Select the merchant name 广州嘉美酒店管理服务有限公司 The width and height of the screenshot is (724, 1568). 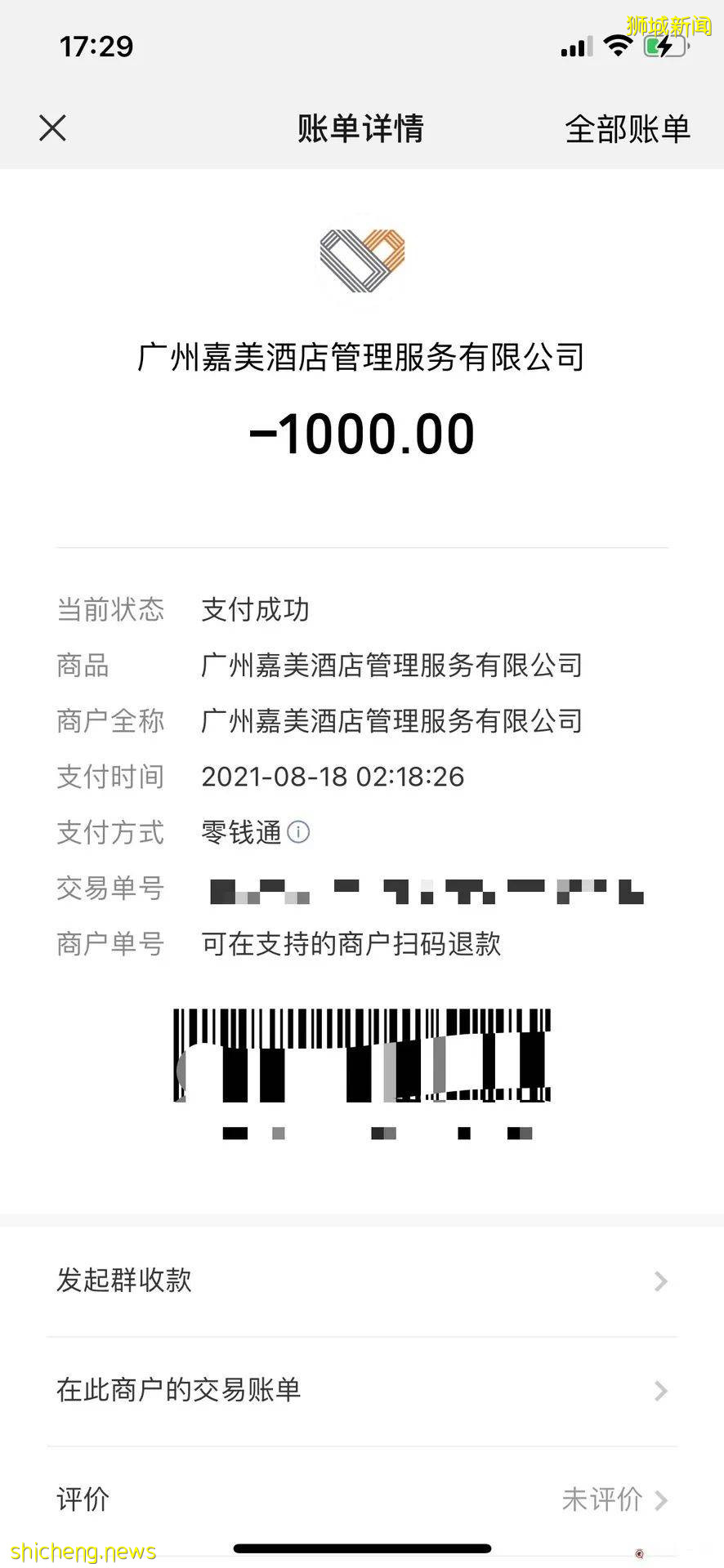pos(362,355)
